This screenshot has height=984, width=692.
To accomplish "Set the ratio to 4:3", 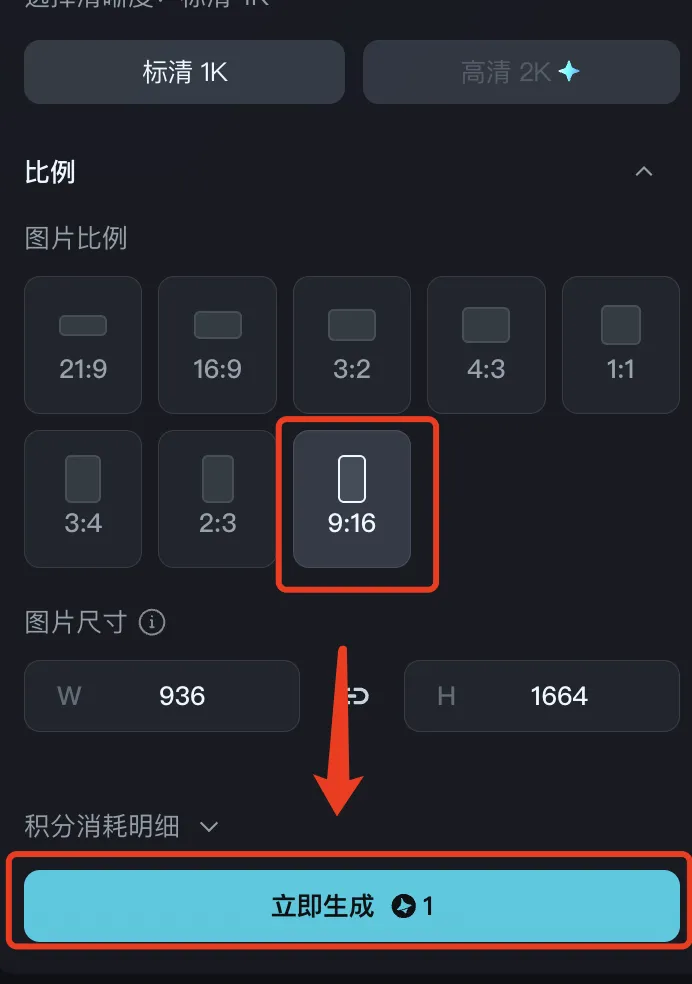I will pyautogui.click(x=486, y=345).
